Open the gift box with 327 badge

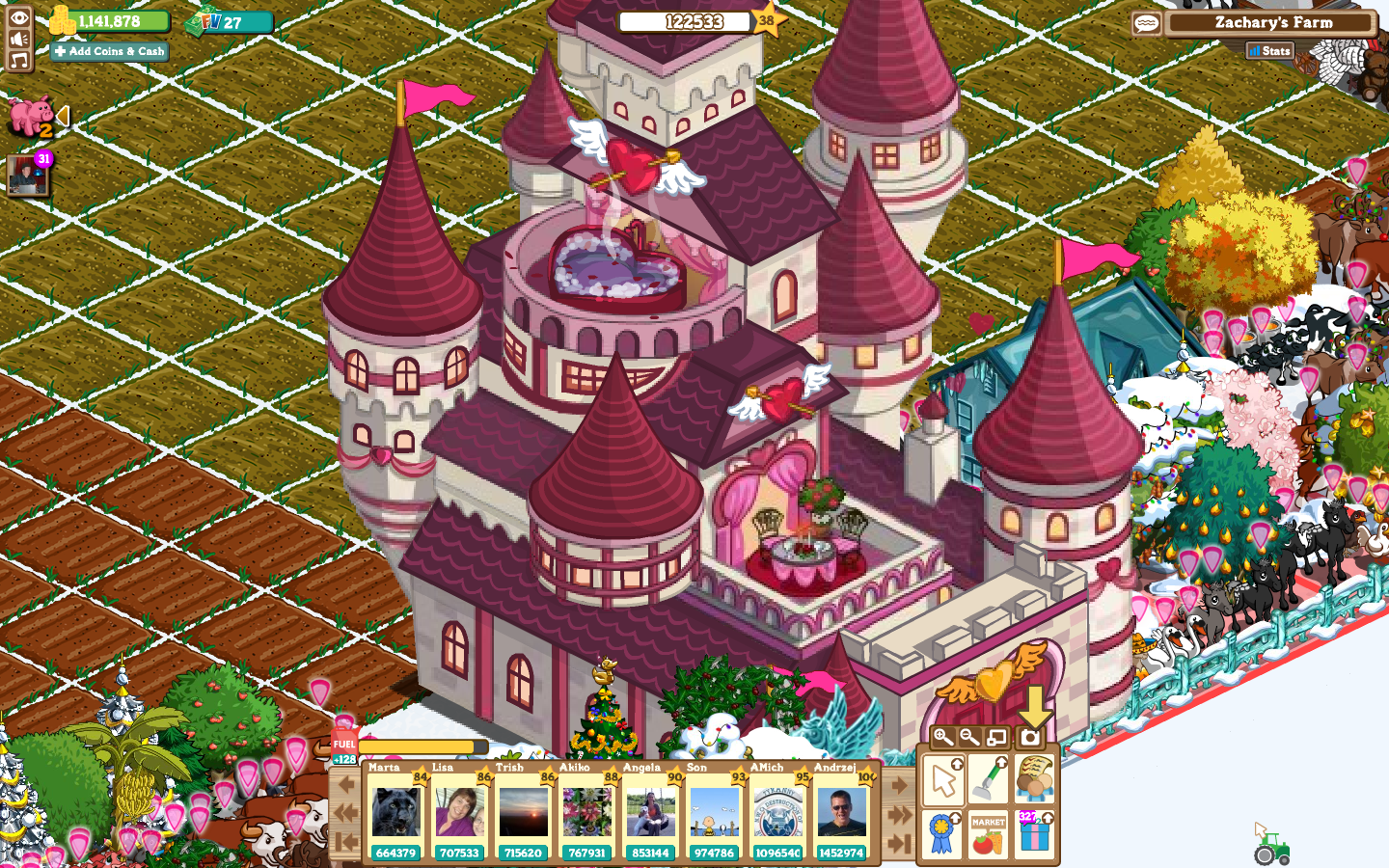point(1034,833)
